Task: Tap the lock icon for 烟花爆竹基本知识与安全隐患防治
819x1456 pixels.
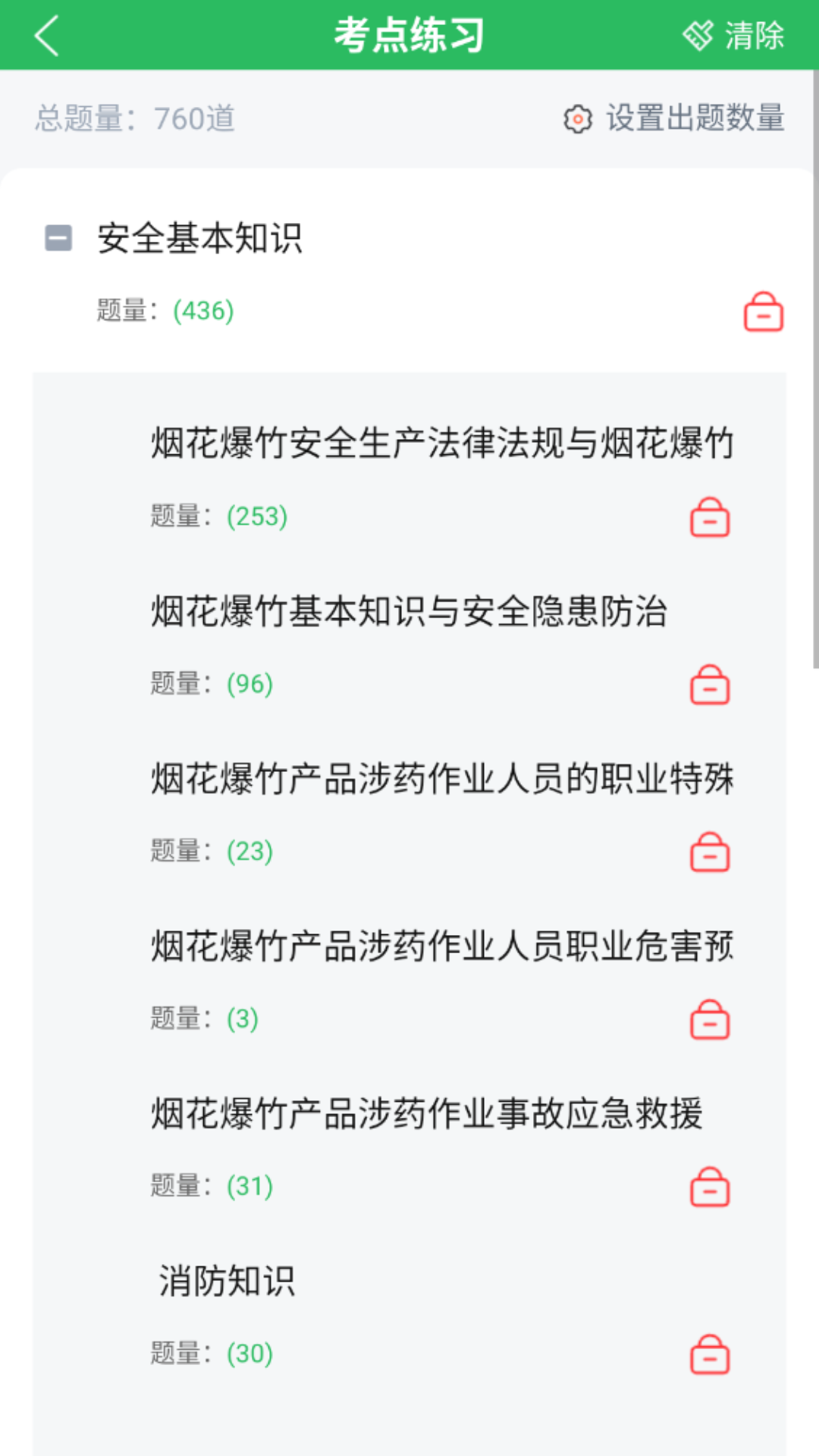Action: coord(710,686)
